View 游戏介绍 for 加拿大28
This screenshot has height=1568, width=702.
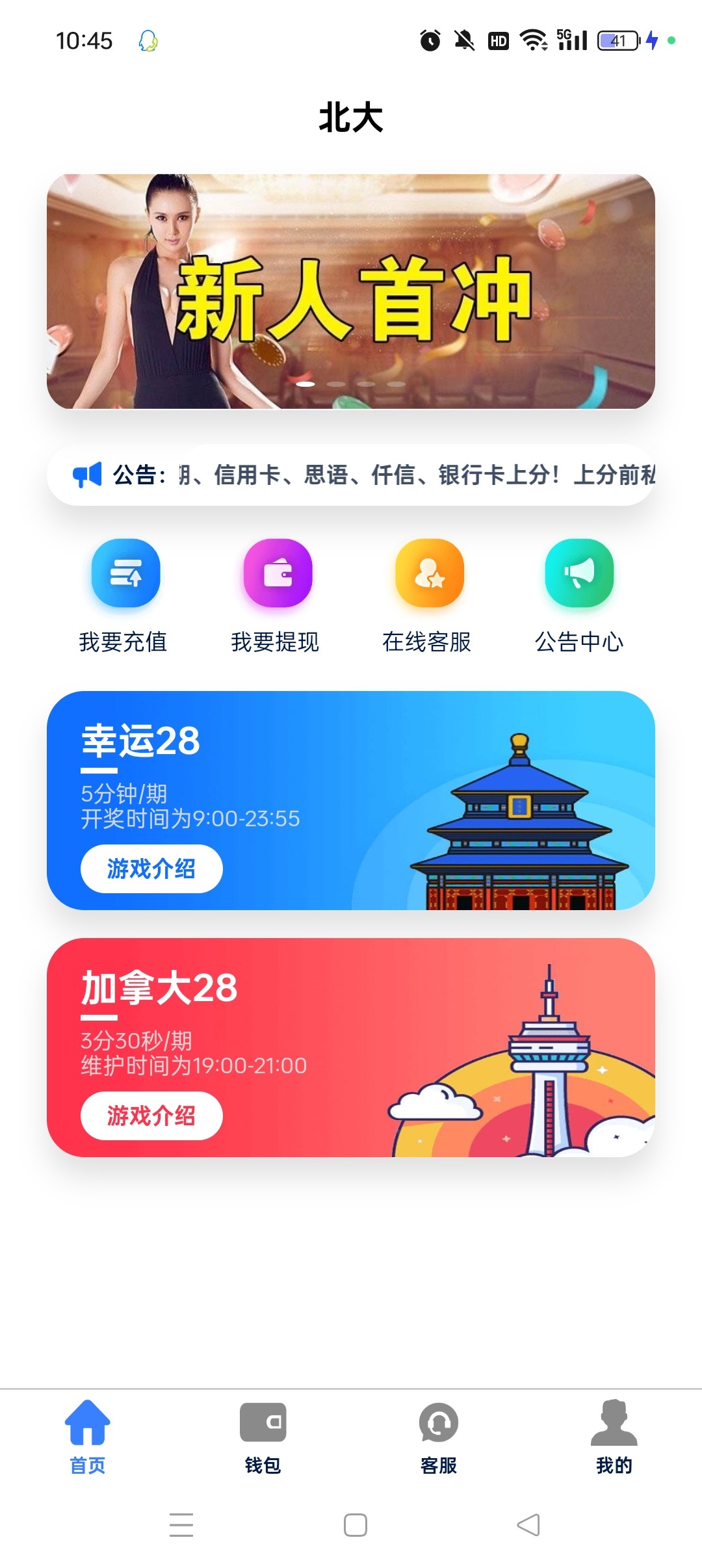[x=151, y=1116]
